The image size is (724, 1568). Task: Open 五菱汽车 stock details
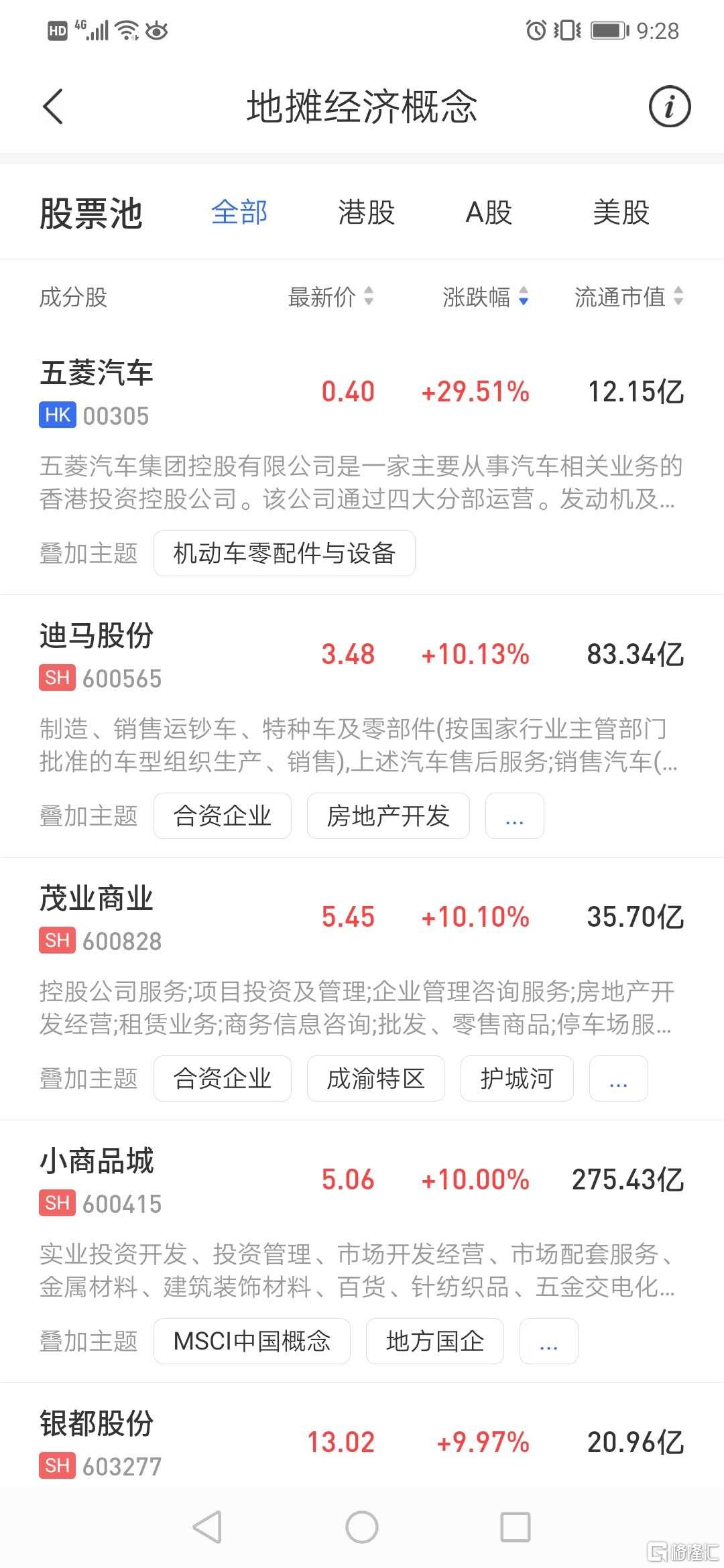(x=362, y=392)
